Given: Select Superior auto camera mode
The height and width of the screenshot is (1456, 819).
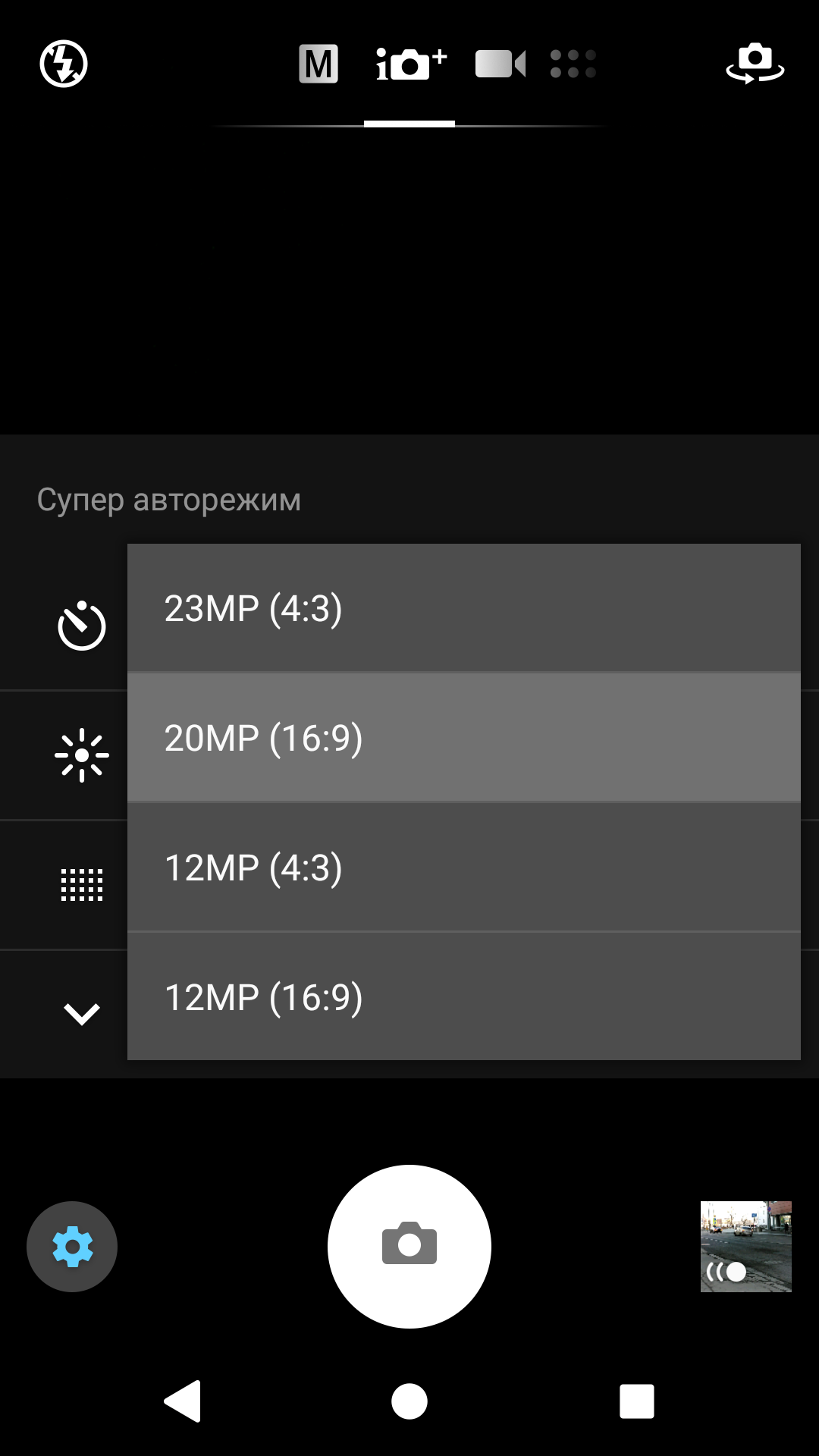Looking at the screenshot, I should pyautogui.click(x=410, y=64).
